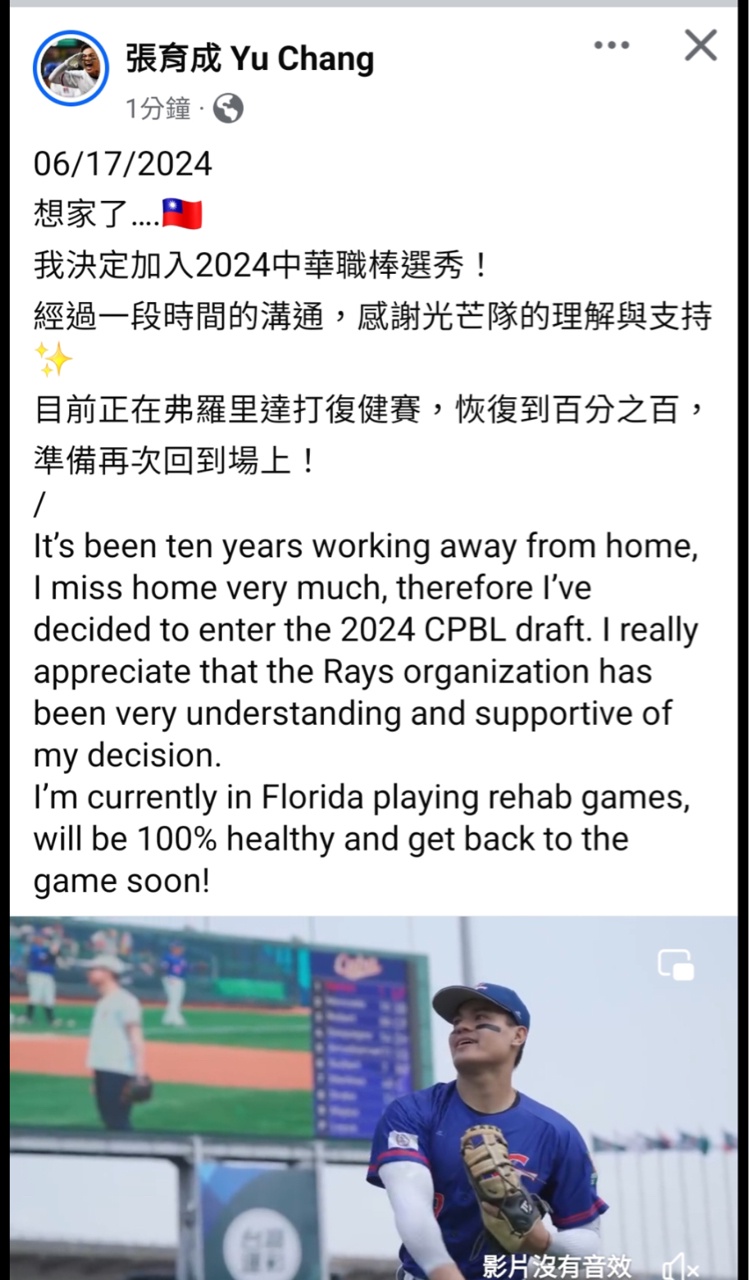Screen dimensions: 749x1280
Task: Open the post's three-dot options menu
Action: pos(611,45)
